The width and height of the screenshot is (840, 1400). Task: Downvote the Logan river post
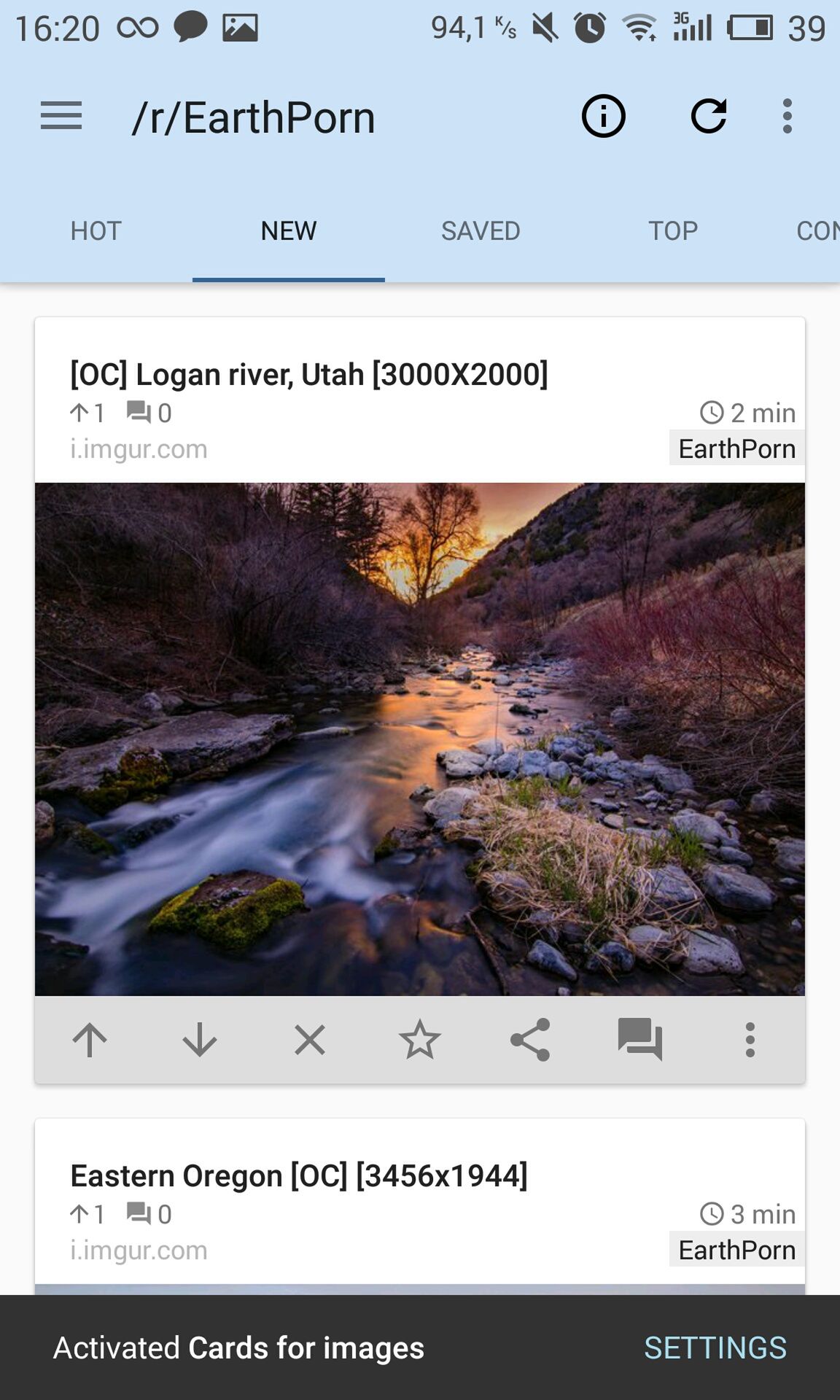pos(200,1040)
